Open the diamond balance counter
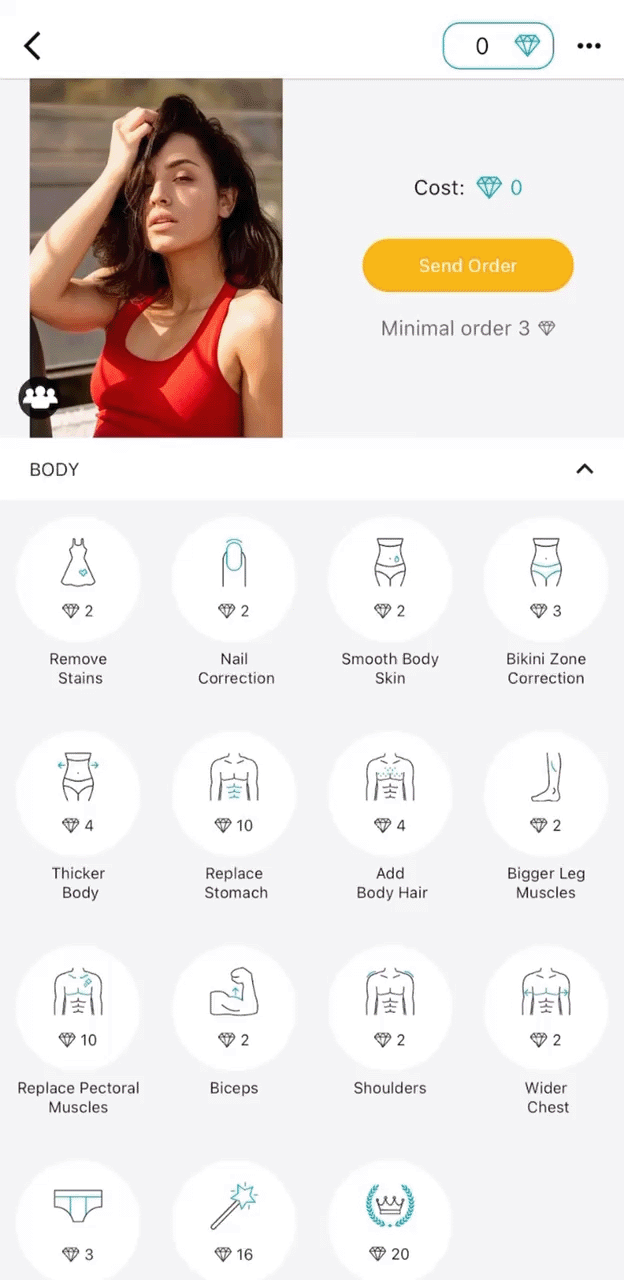 (x=498, y=46)
